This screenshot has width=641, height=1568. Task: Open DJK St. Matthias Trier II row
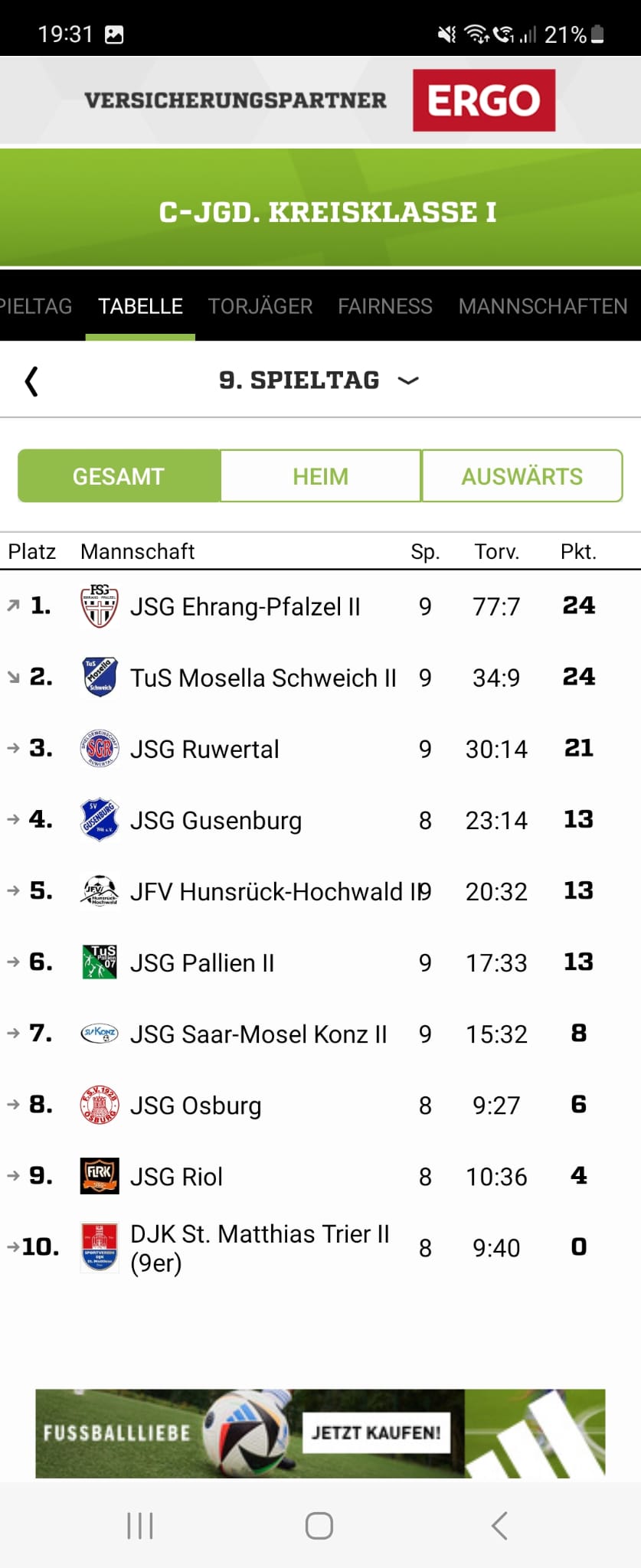(320, 1248)
